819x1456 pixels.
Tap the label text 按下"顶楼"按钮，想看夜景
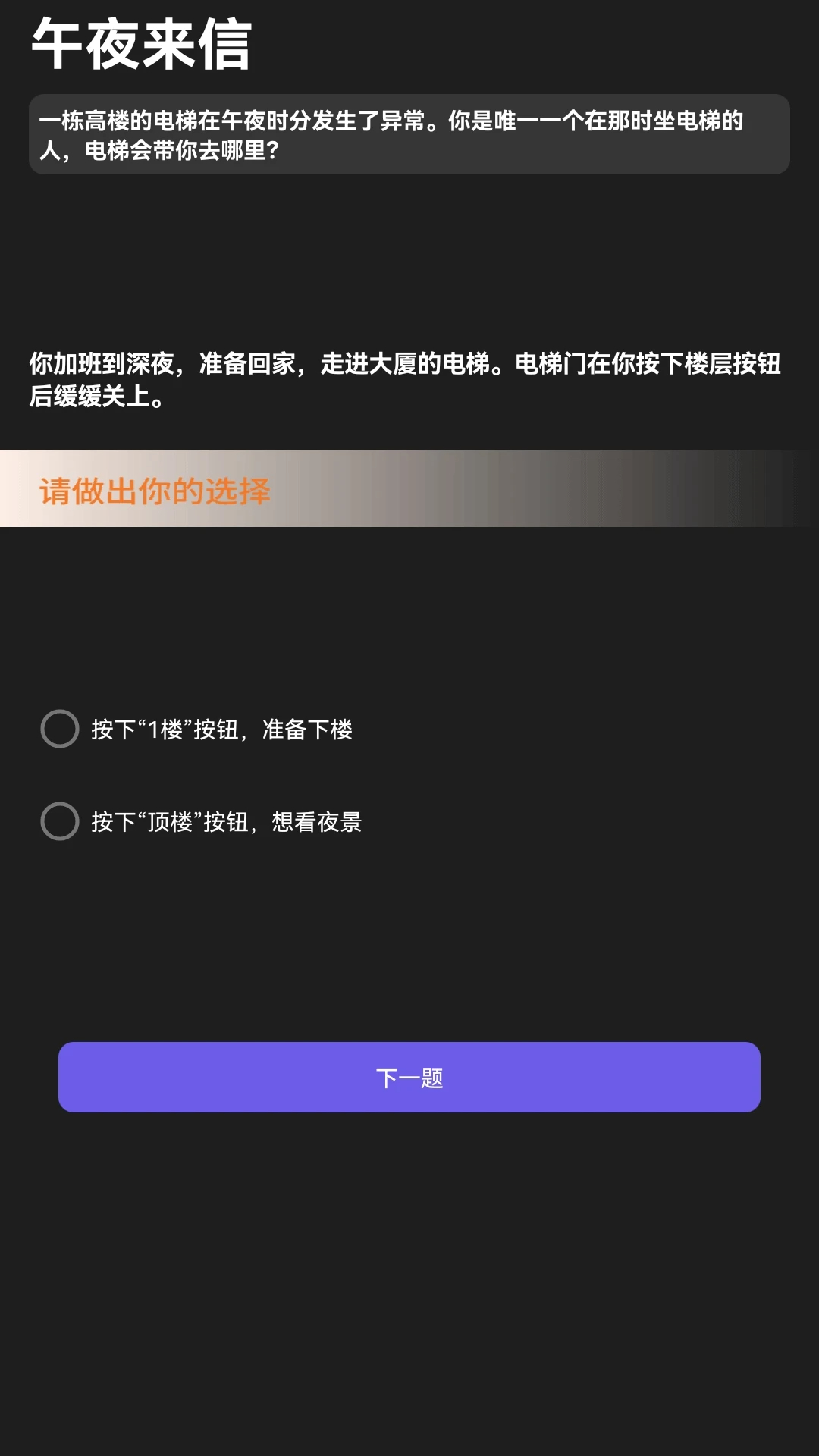[x=227, y=823]
